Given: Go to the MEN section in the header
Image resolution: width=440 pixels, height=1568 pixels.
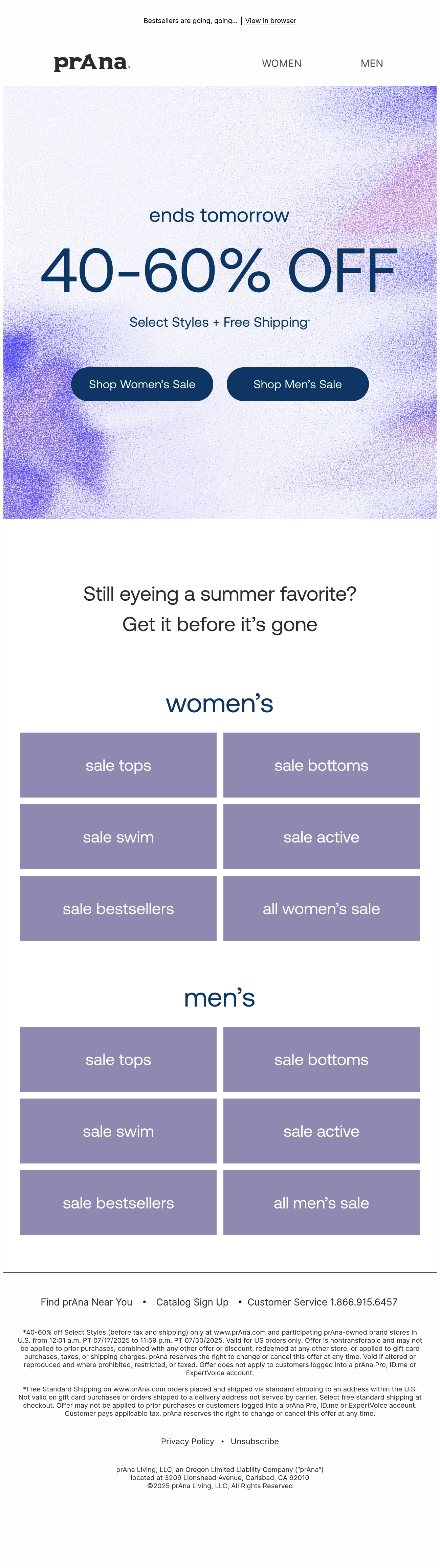Looking at the screenshot, I should pyautogui.click(x=372, y=63).
